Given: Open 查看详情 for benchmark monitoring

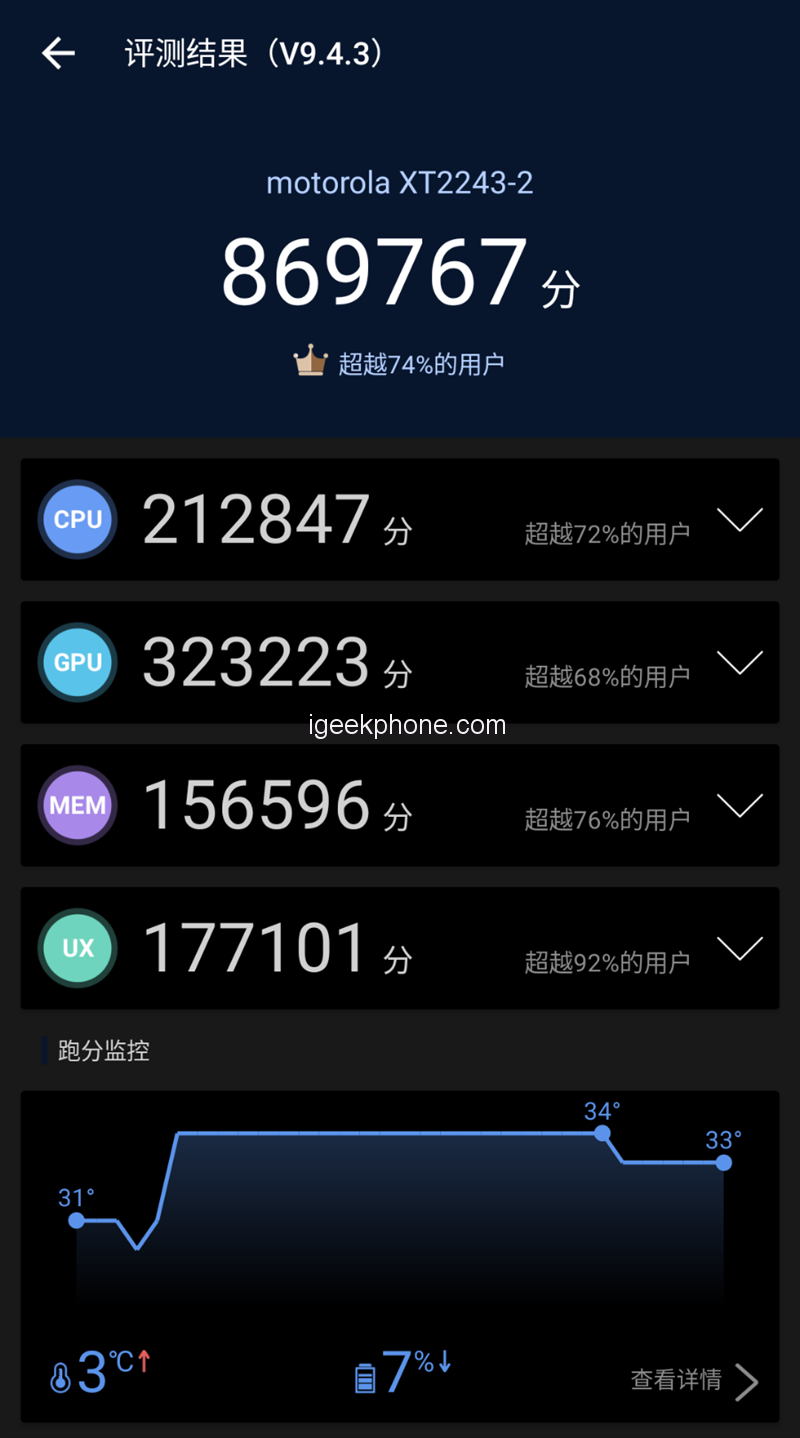Looking at the screenshot, I should tap(694, 1381).
